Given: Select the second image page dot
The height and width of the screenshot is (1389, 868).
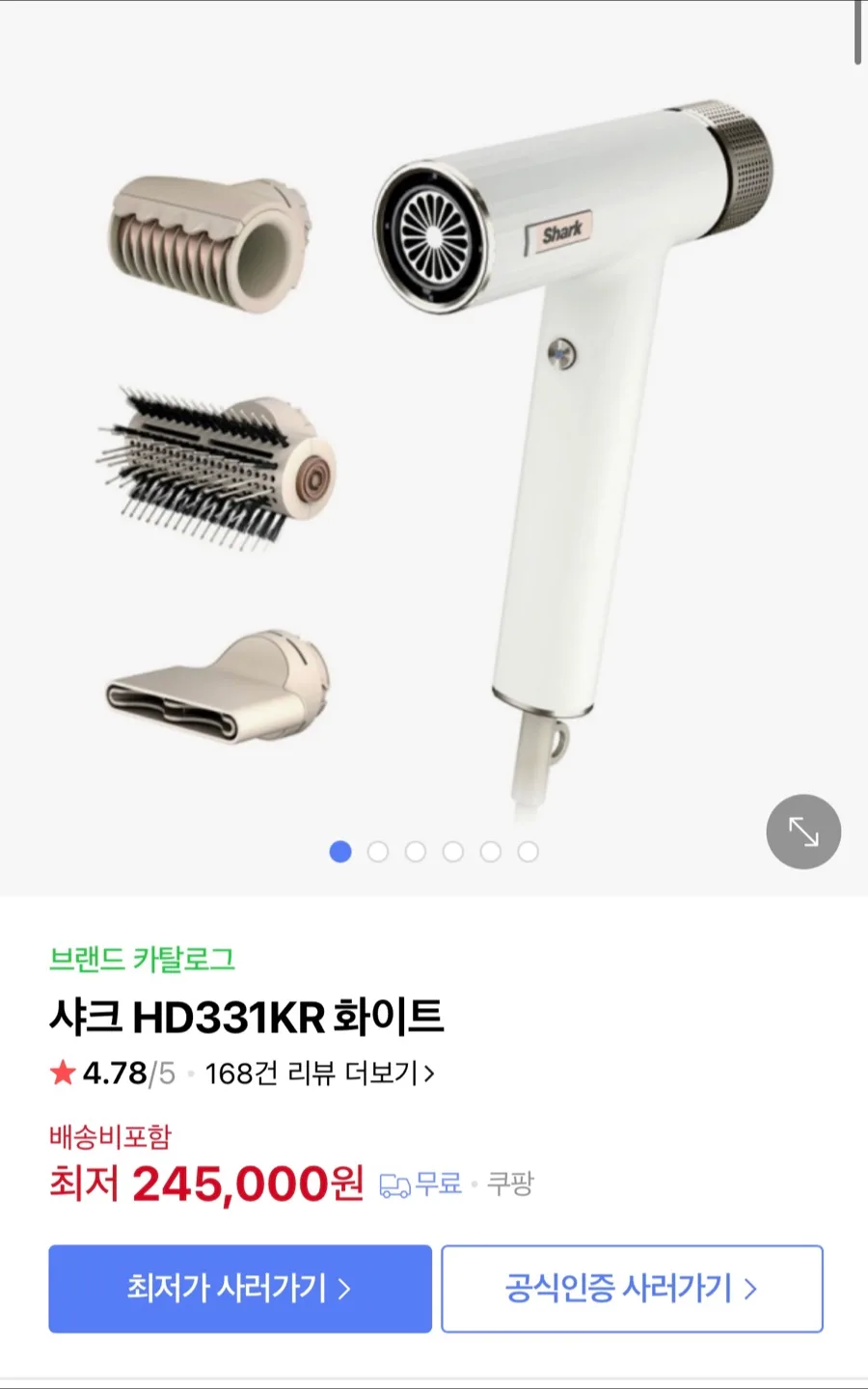Looking at the screenshot, I should tap(378, 852).
